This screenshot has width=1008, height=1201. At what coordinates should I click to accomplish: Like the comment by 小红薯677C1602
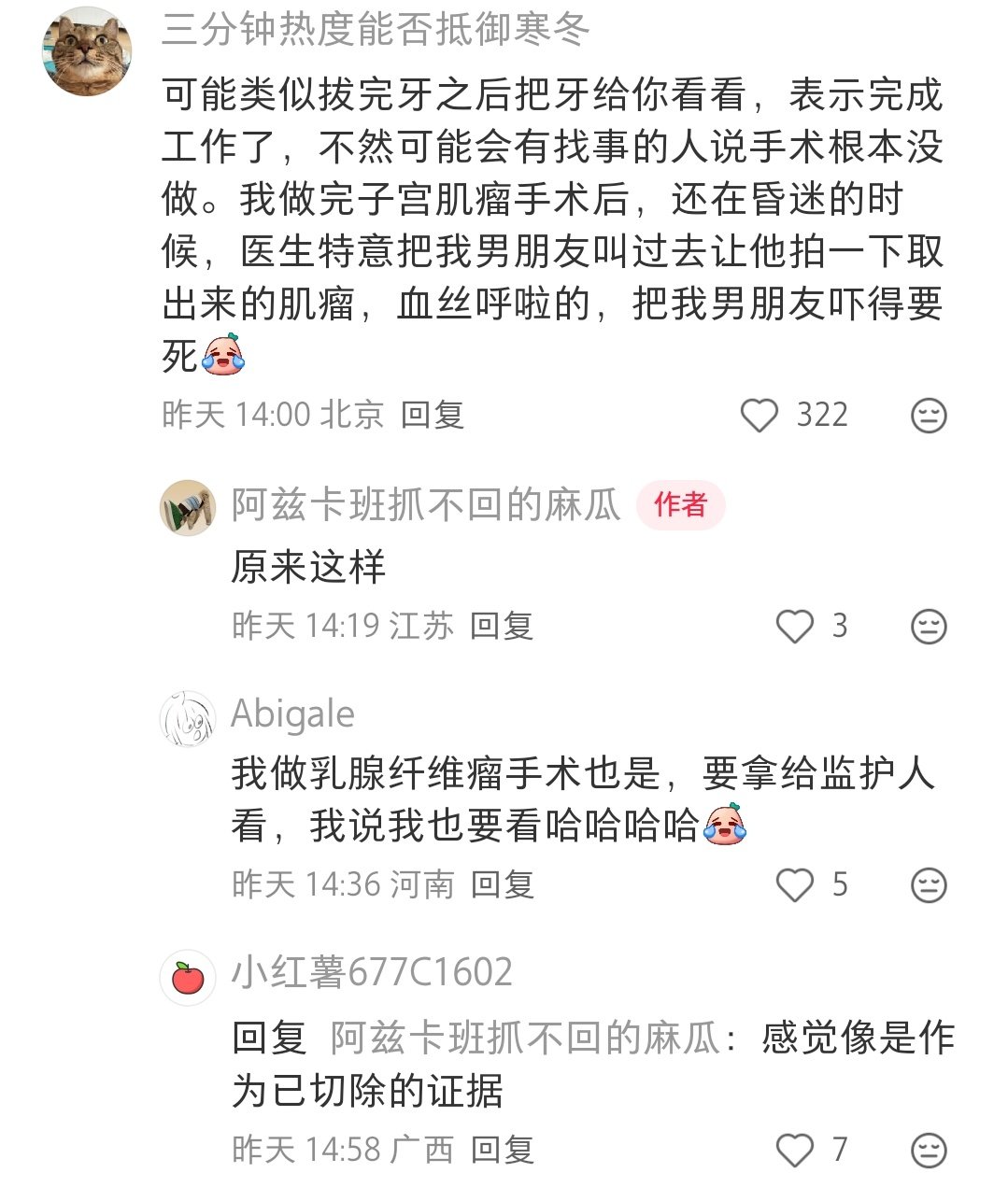pyautogui.click(x=795, y=1150)
